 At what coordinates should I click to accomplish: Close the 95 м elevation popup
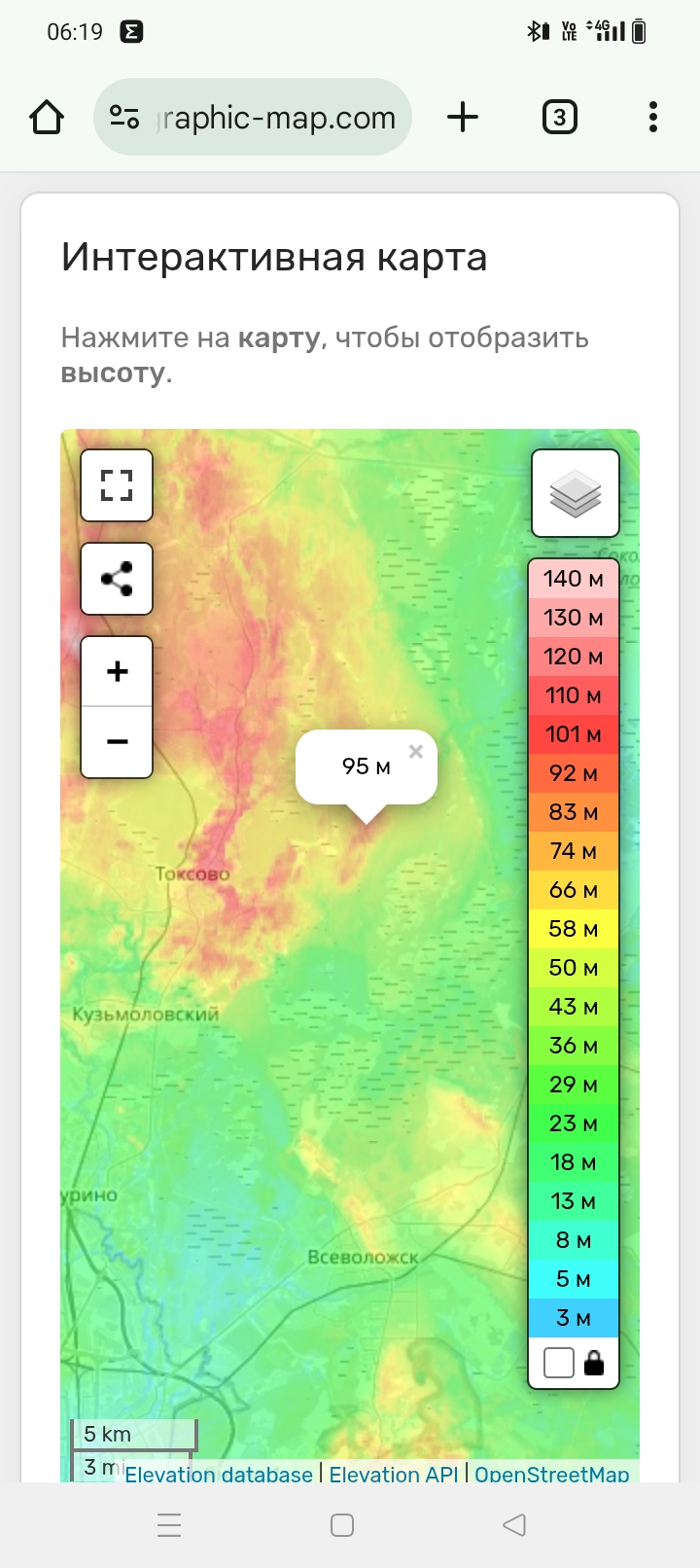(x=416, y=751)
